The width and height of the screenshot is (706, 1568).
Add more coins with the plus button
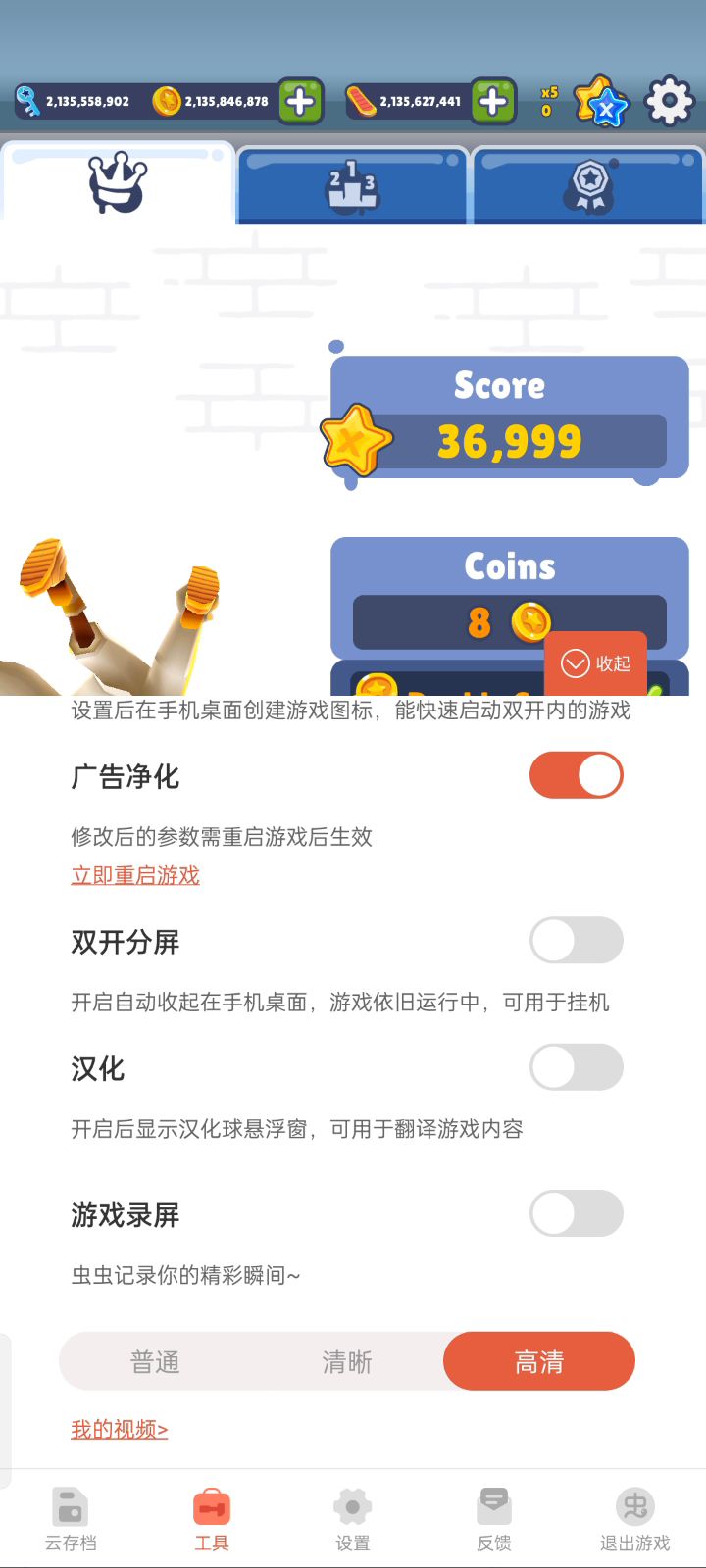tap(300, 101)
